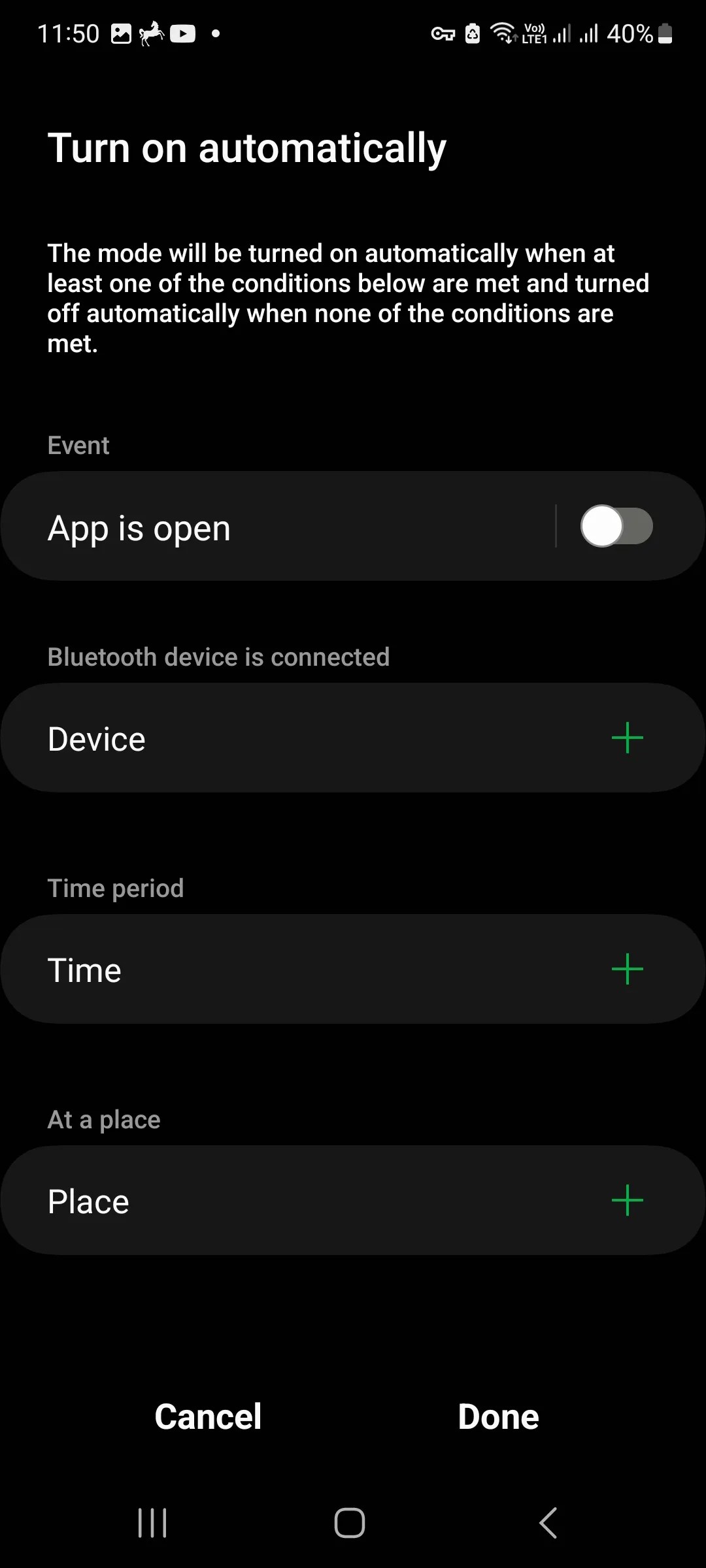Tap the gallery notification icon

(x=121, y=34)
